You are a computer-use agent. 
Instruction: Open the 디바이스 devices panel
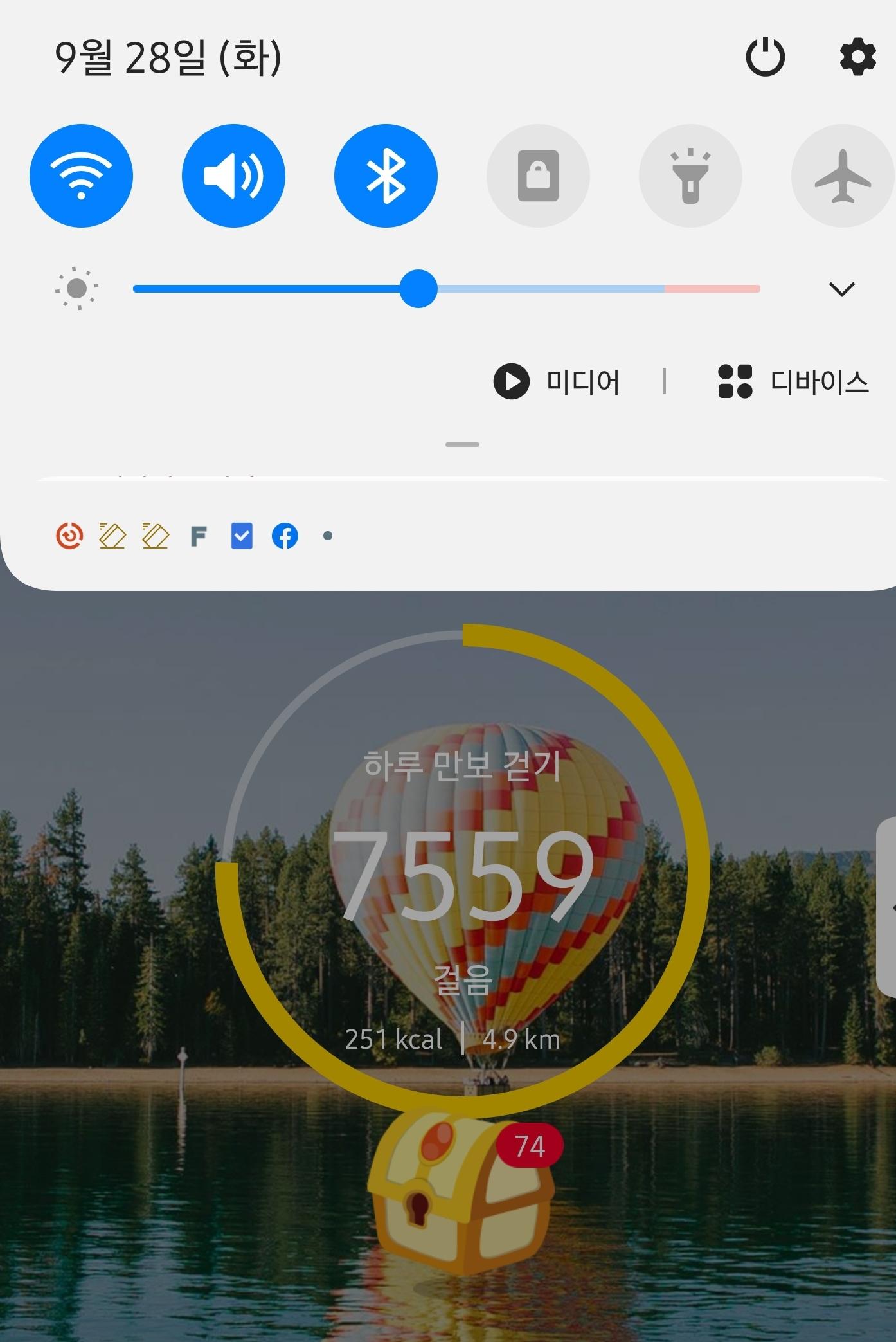pos(793,381)
